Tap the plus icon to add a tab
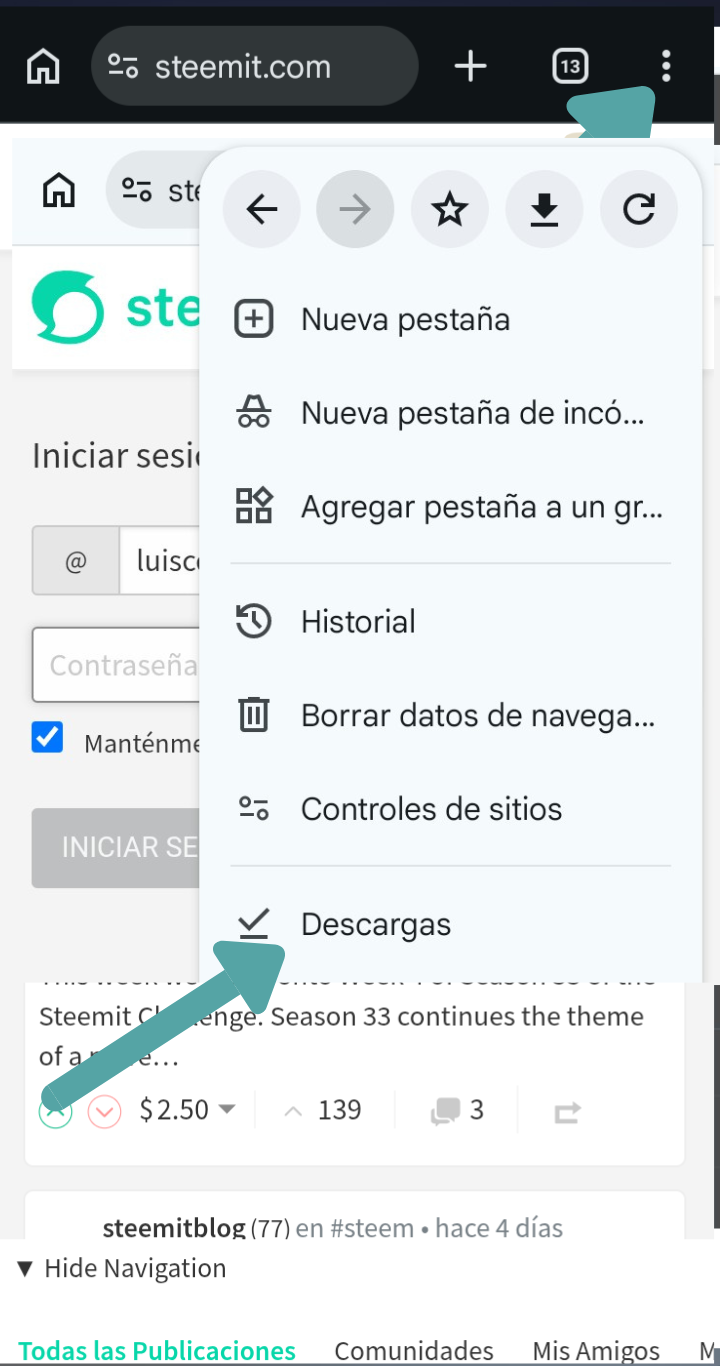The image size is (720, 1366). 470,67
